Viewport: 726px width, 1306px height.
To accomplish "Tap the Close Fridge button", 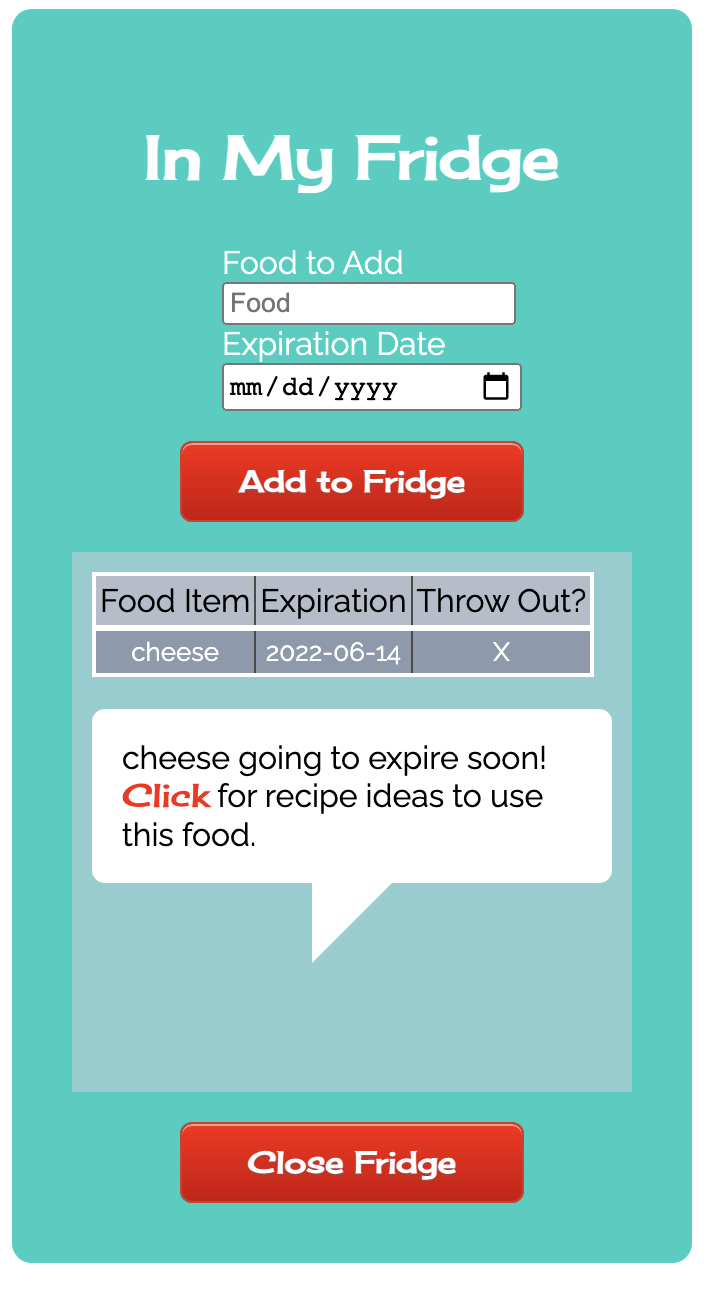I will pos(352,1163).
